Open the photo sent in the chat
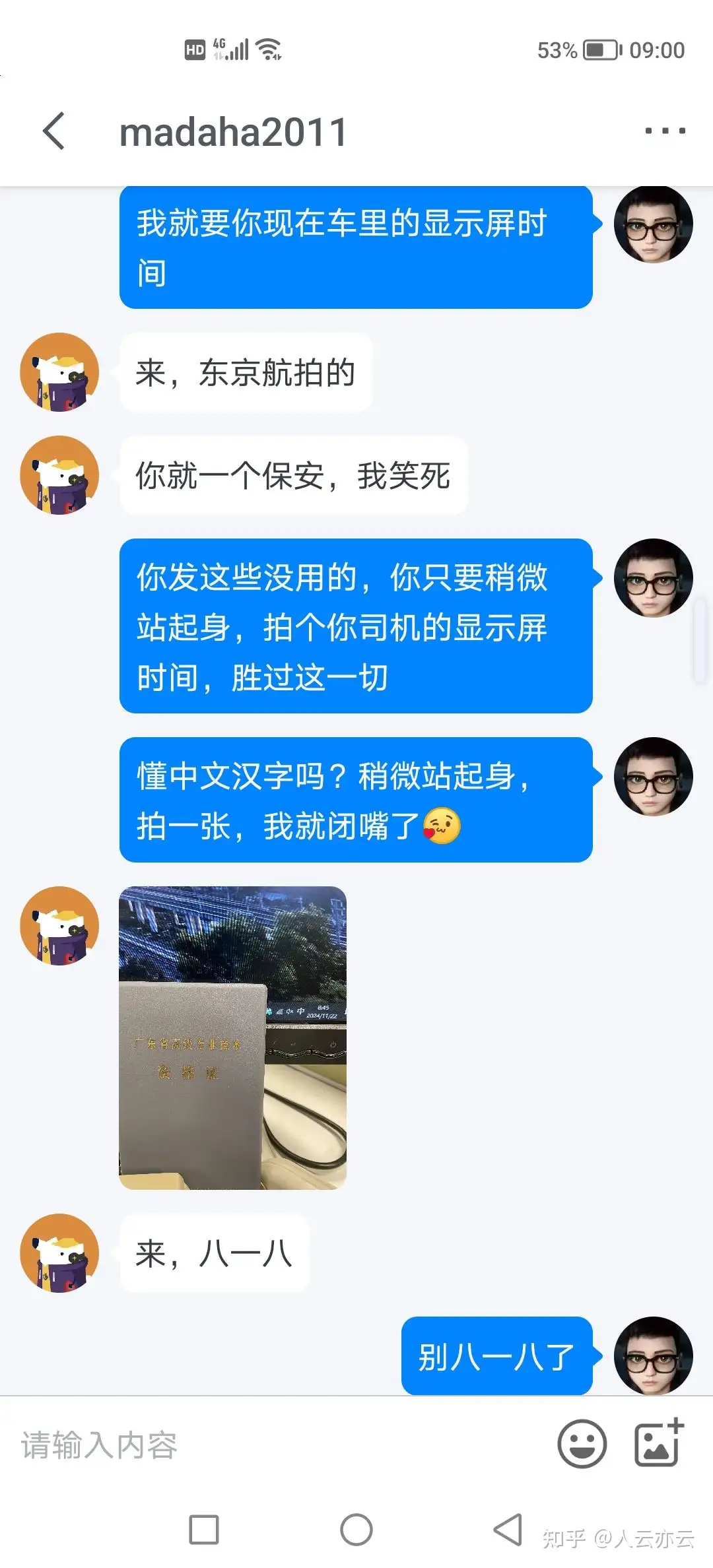The width and height of the screenshot is (713, 1568). 232,1037
